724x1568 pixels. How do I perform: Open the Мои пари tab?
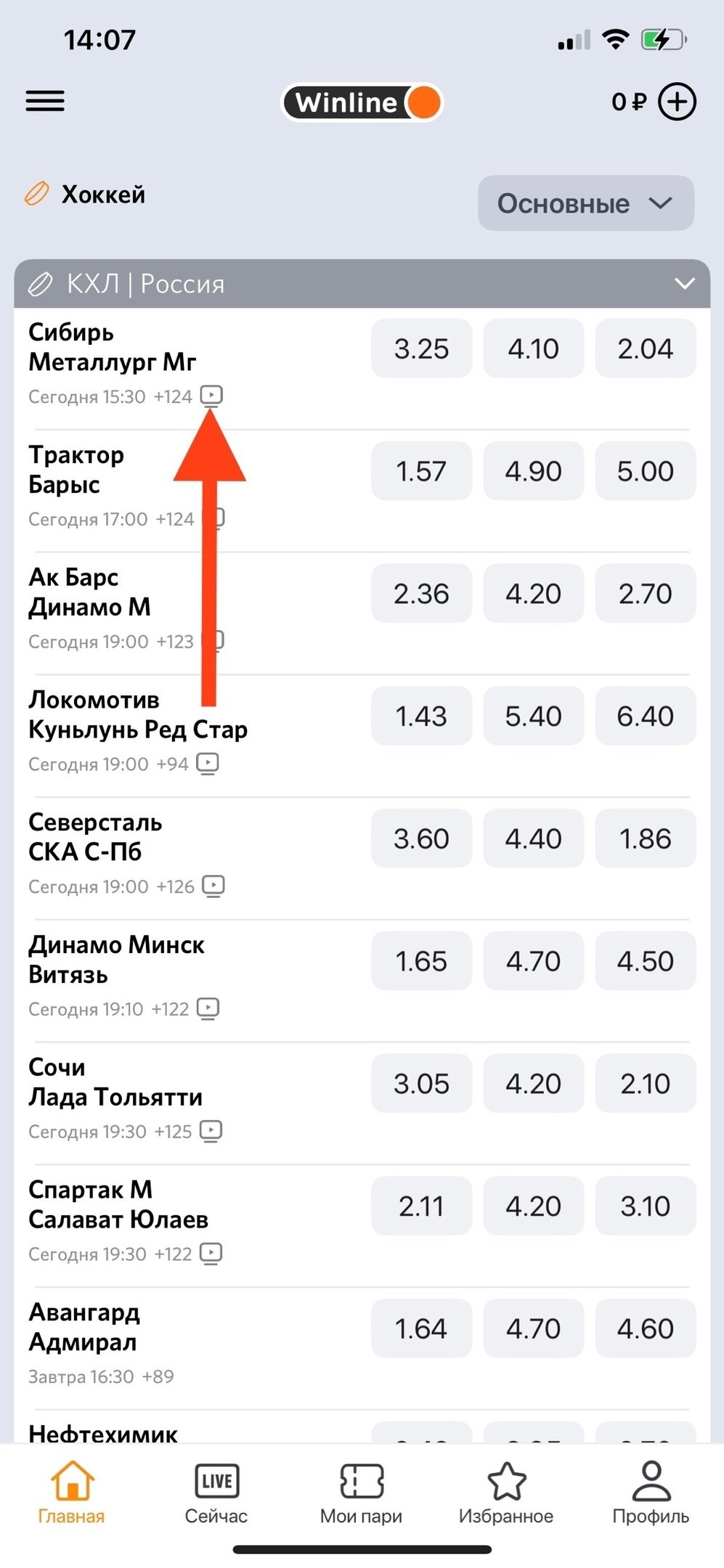point(361,1491)
